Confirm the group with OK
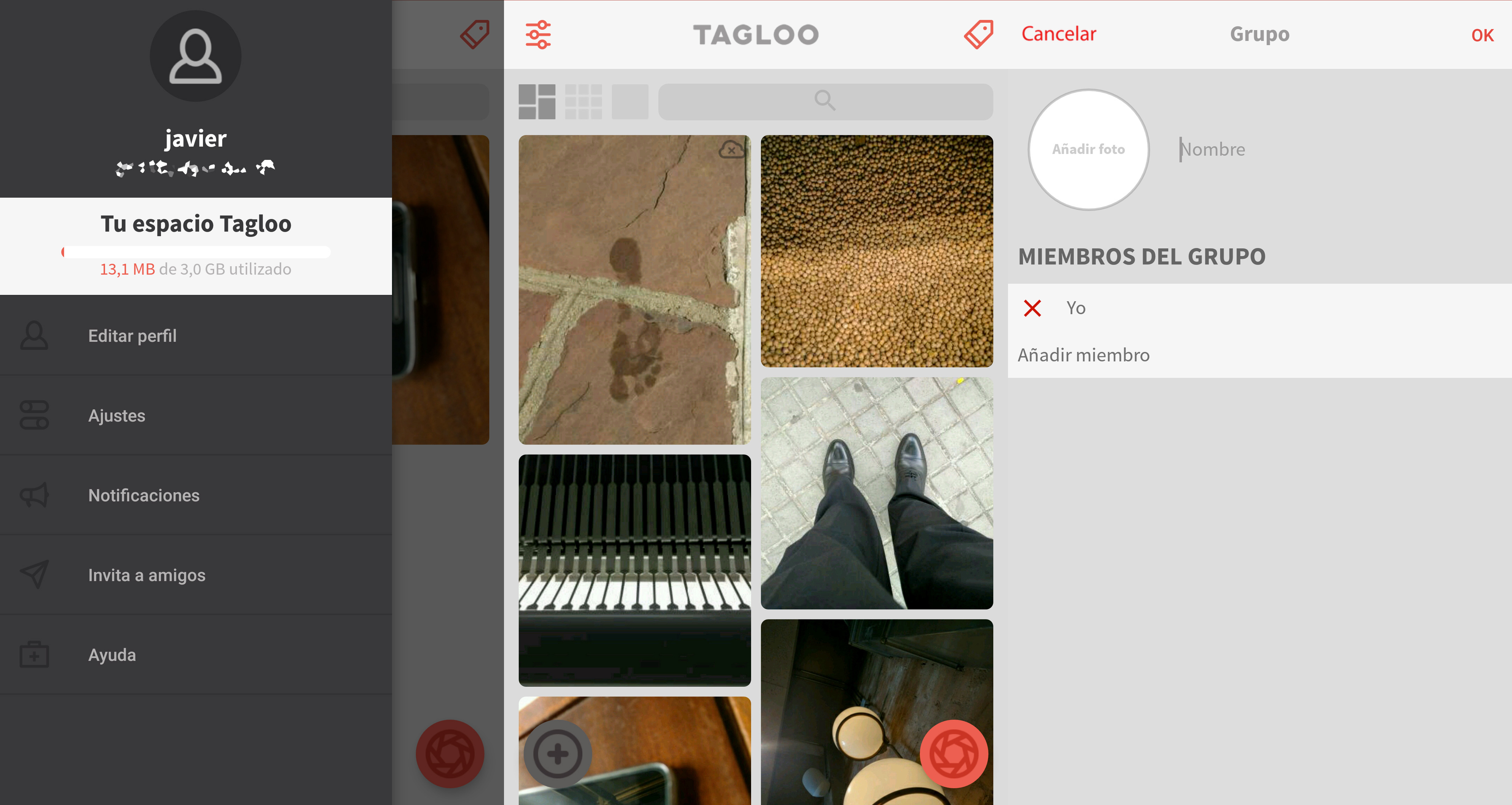The image size is (1512, 805). [1481, 35]
